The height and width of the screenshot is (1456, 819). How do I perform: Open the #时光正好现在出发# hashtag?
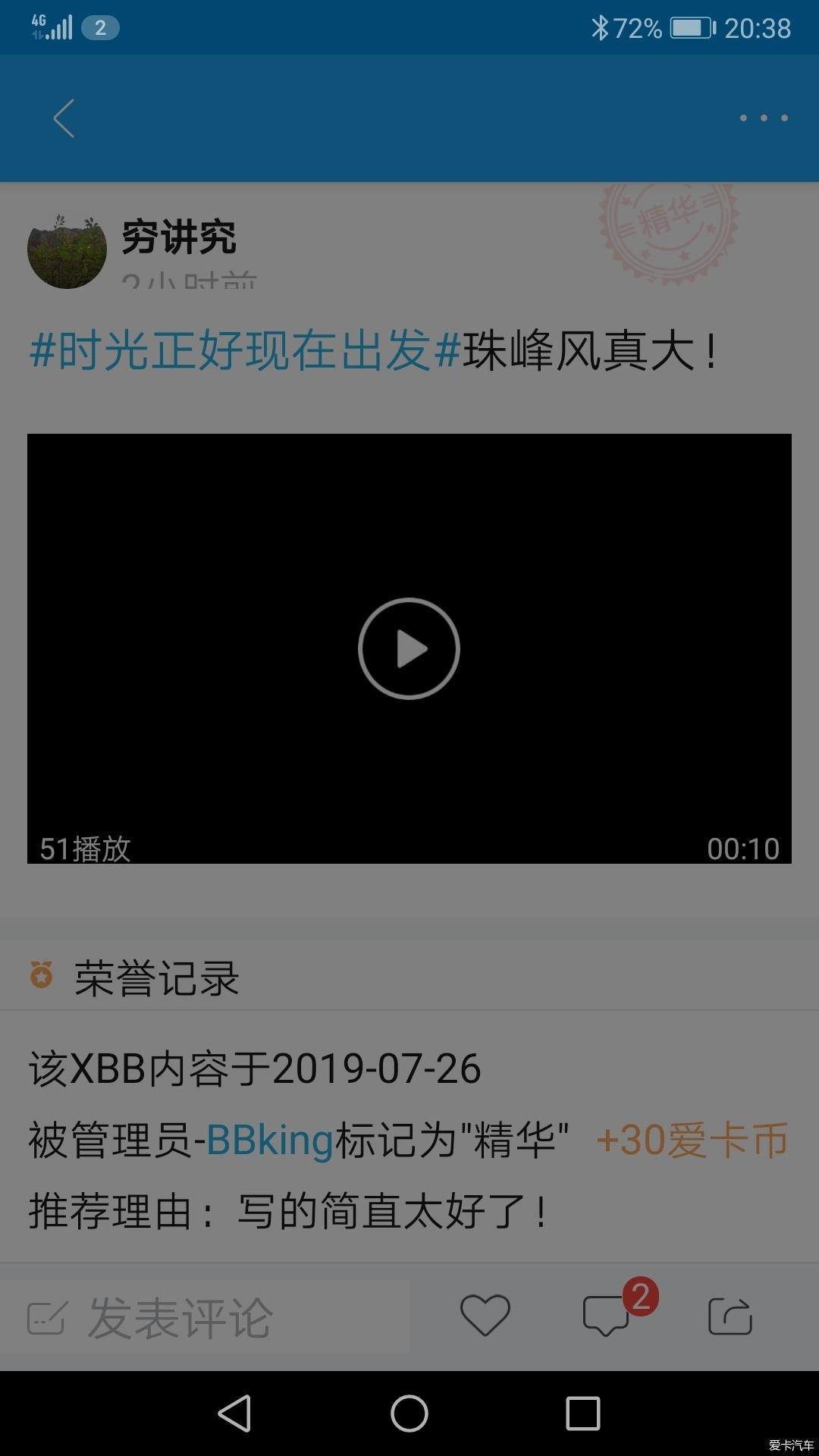click(245, 351)
